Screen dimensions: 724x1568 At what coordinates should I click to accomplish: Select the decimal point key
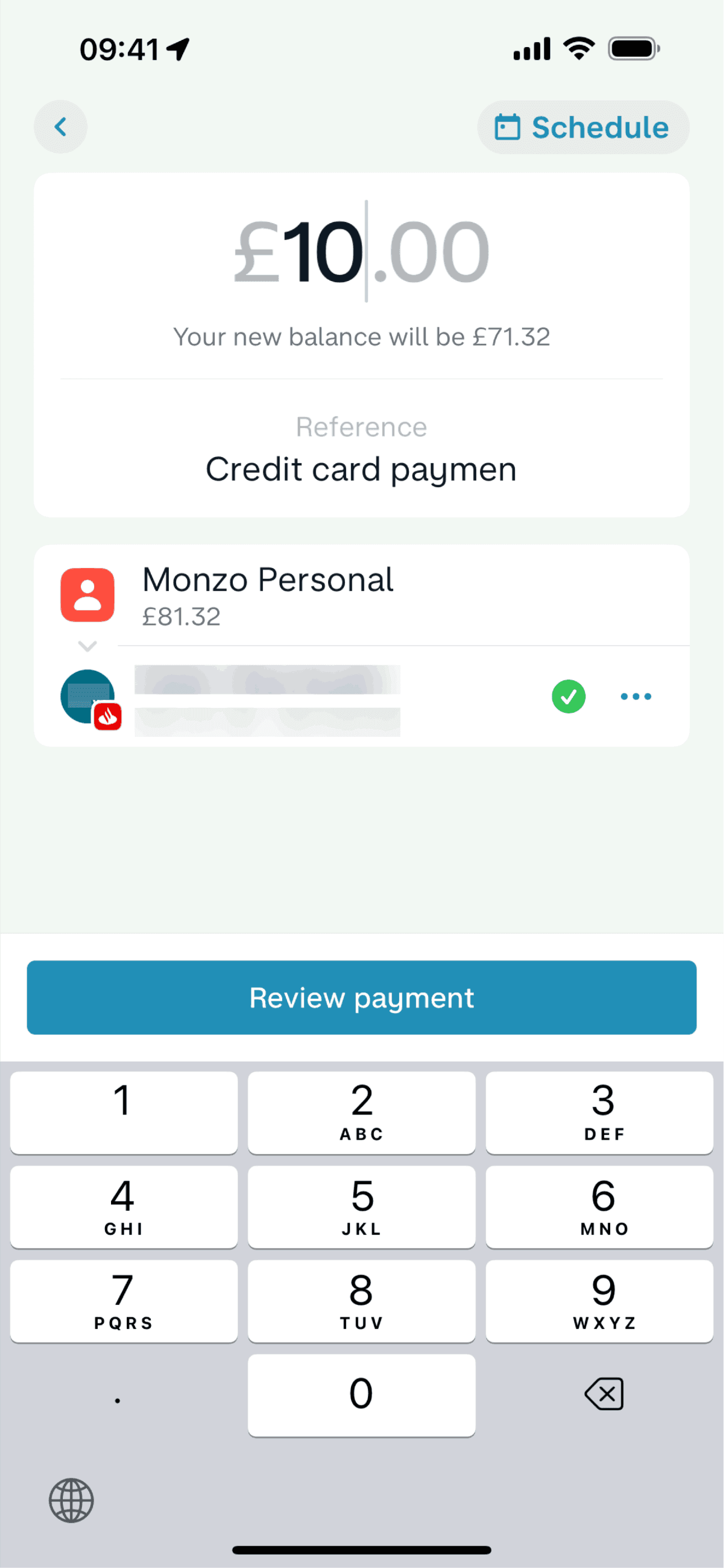(119, 1394)
